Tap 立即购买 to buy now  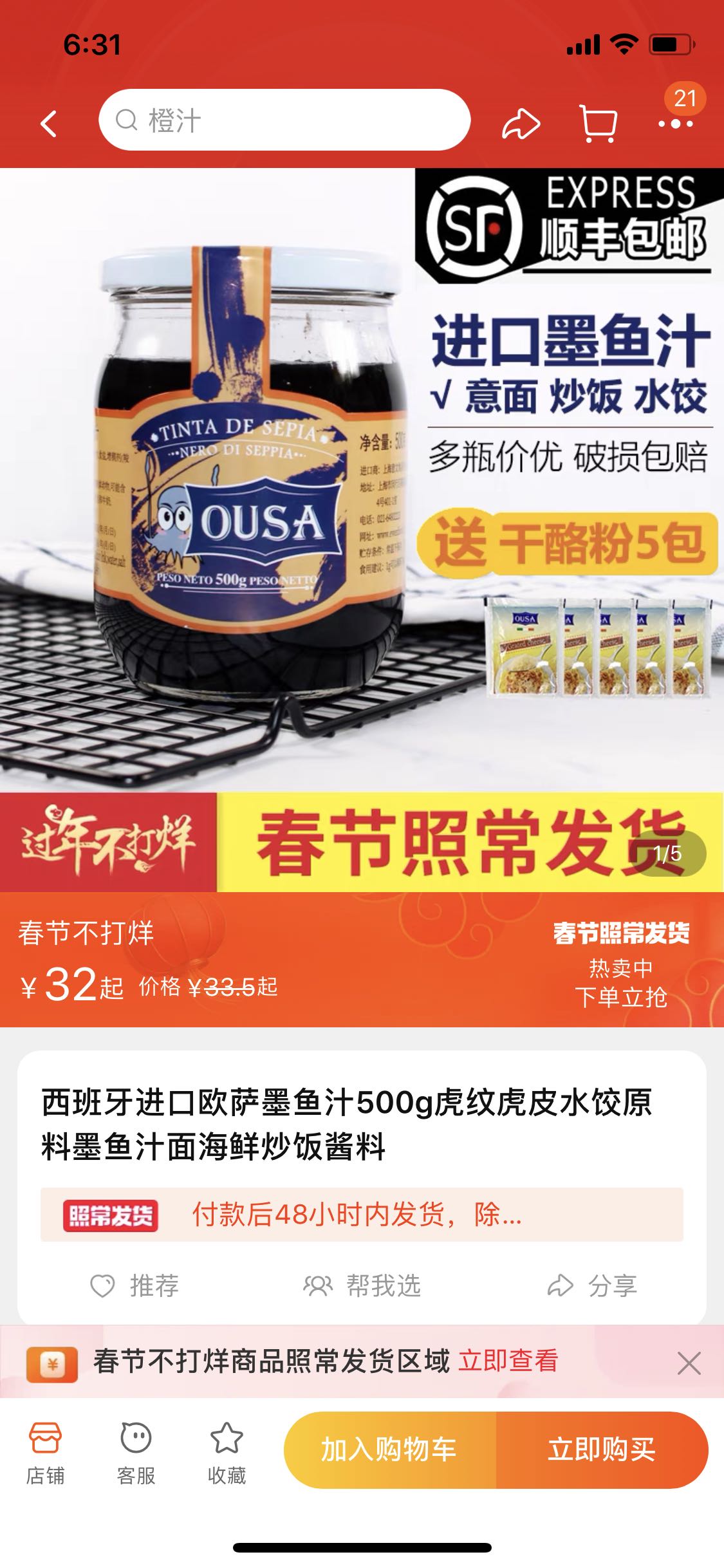(x=602, y=1450)
